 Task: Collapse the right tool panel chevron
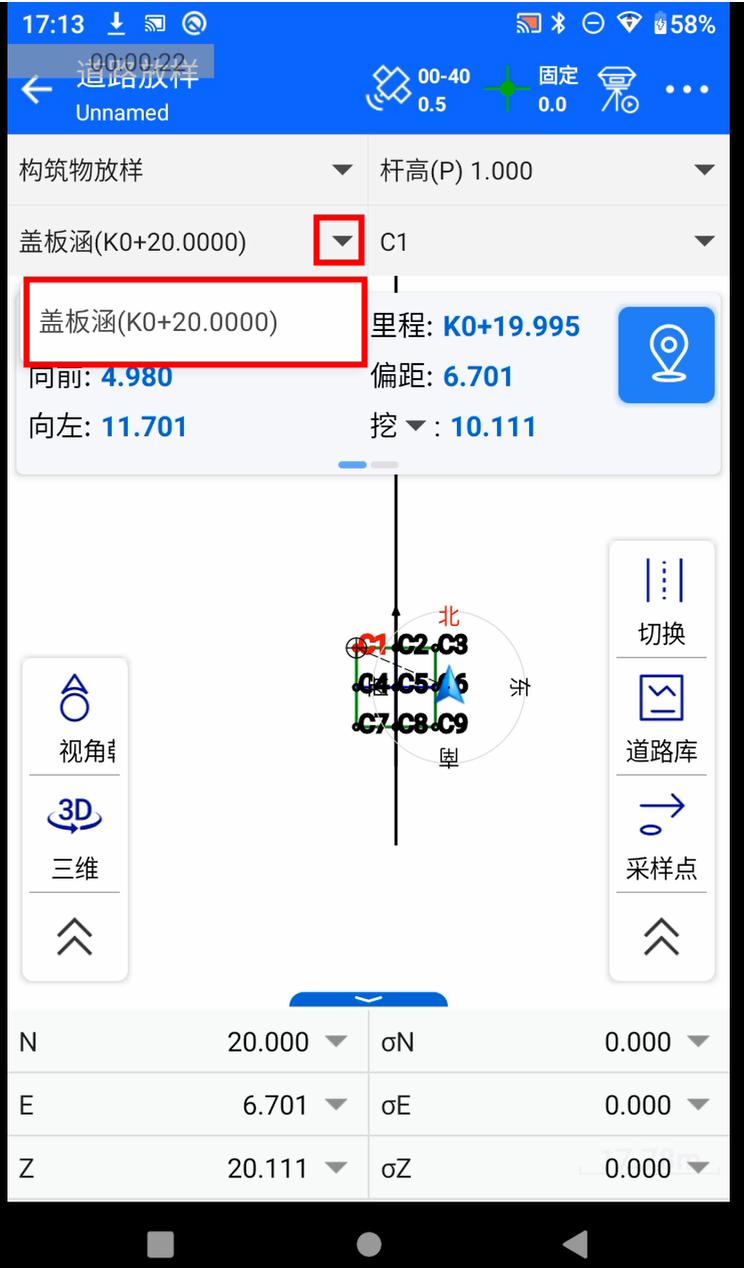tap(662, 937)
